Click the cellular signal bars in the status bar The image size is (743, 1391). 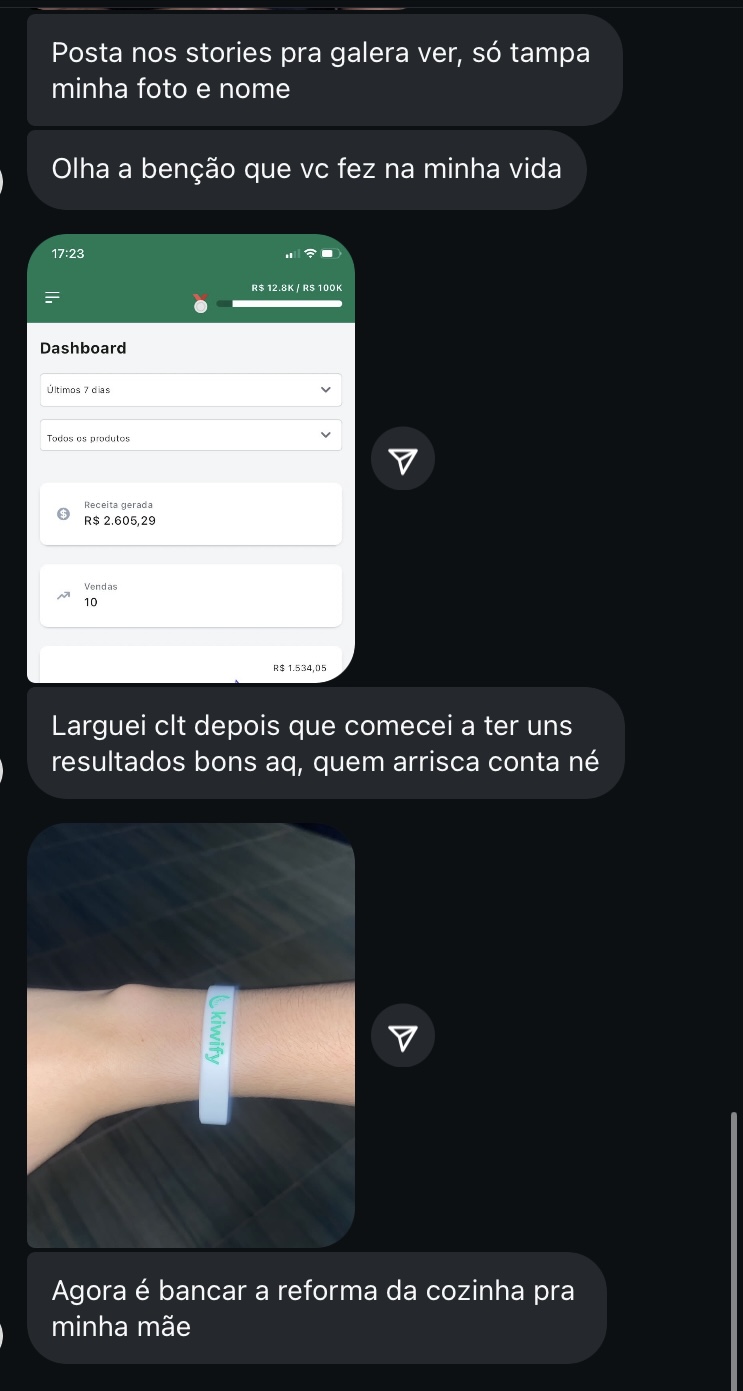[x=293, y=254]
